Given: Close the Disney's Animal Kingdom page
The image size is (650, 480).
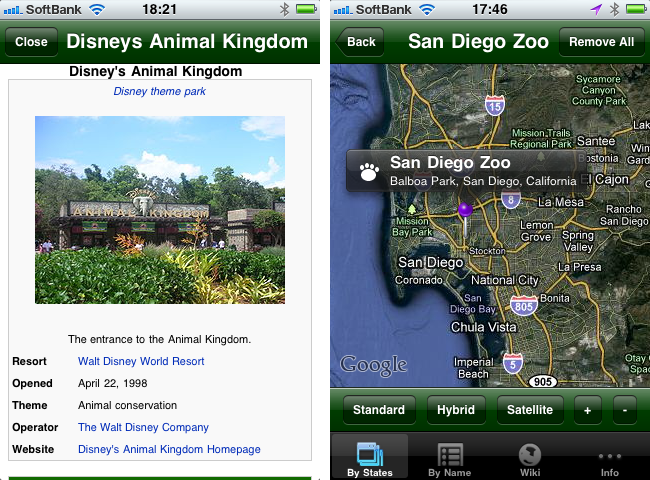Looking at the screenshot, I should [31, 42].
